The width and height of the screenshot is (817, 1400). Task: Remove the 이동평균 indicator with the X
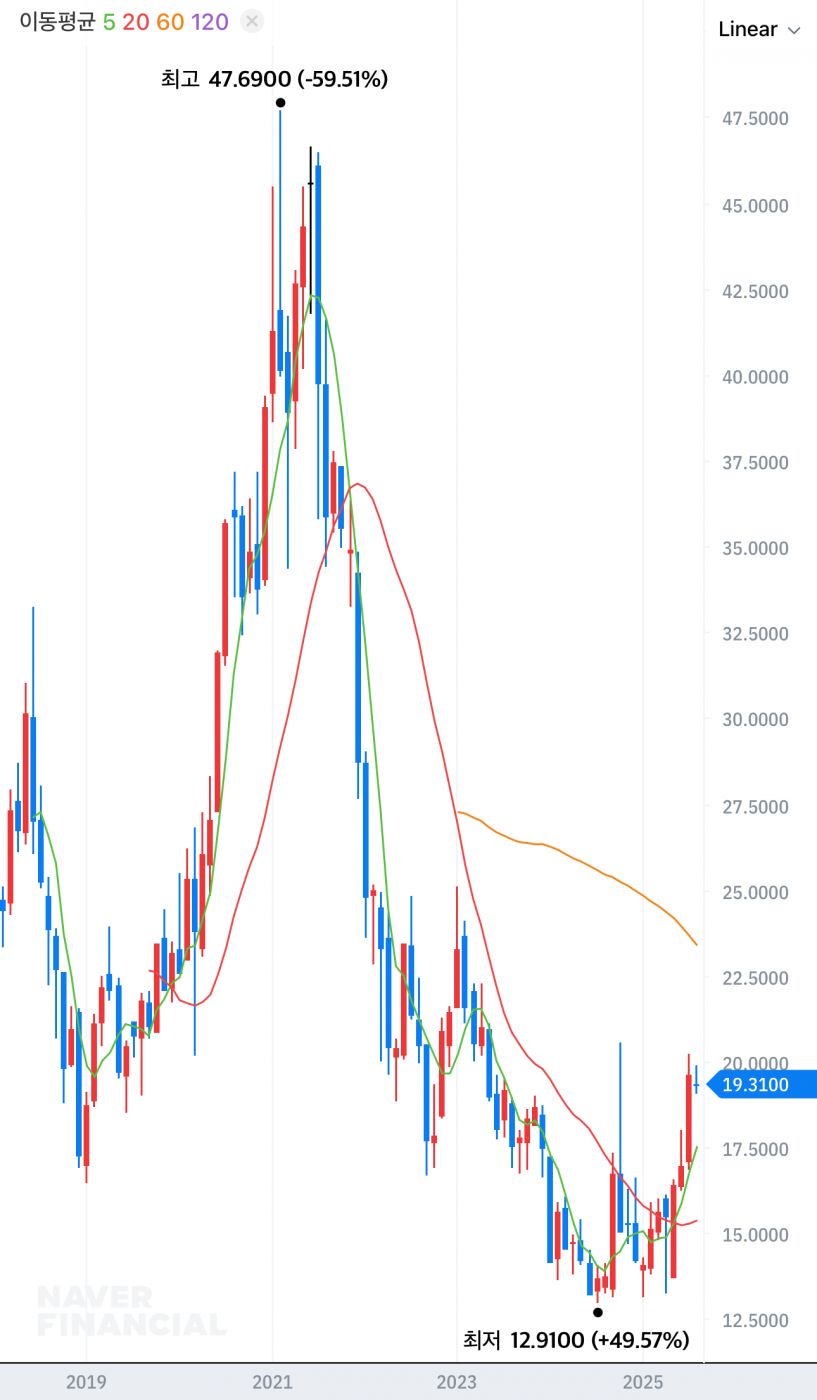click(253, 21)
